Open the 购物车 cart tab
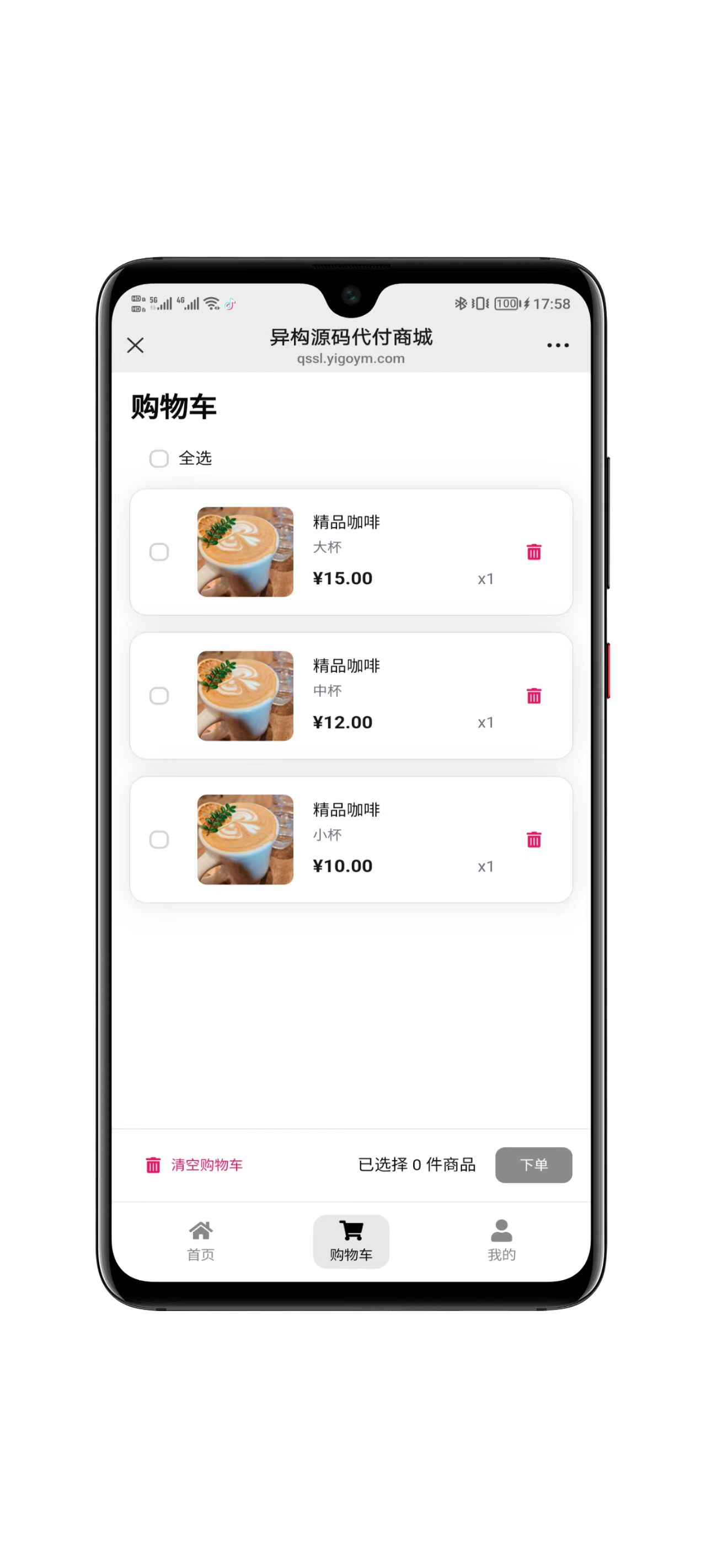This screenshot has width=706, height=1568. click(351, 1241)
